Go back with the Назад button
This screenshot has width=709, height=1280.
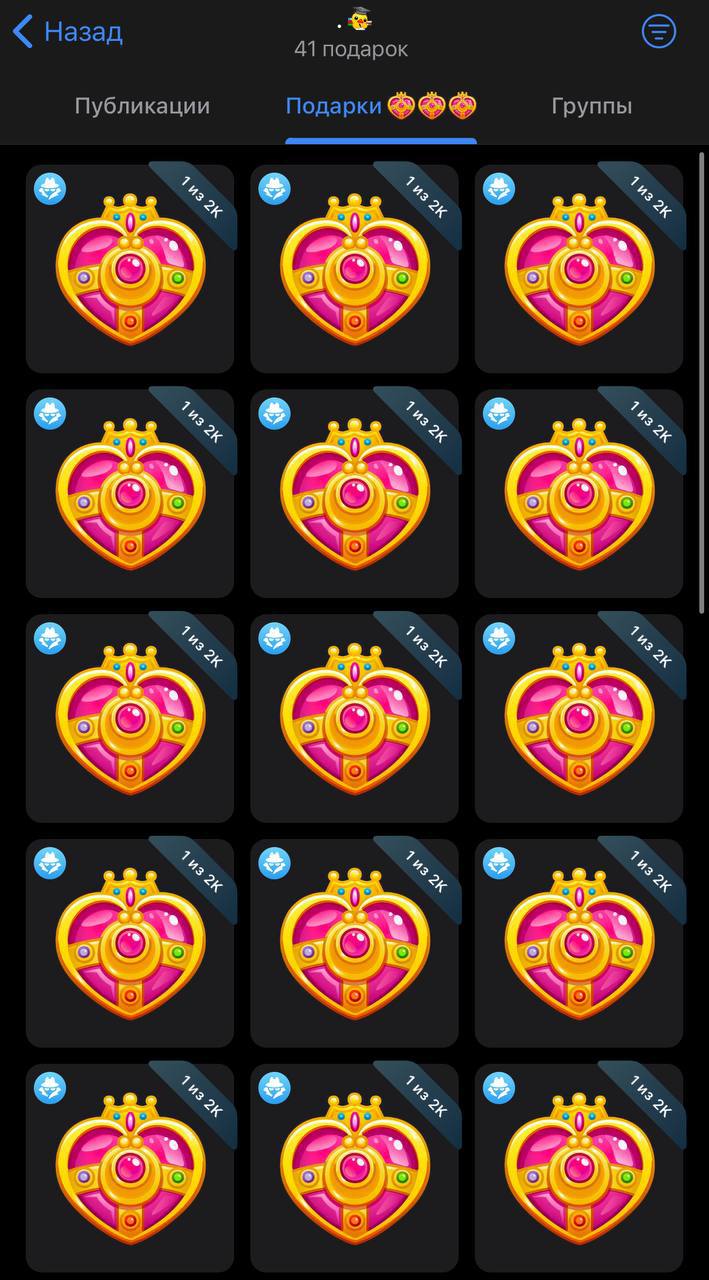68,32
